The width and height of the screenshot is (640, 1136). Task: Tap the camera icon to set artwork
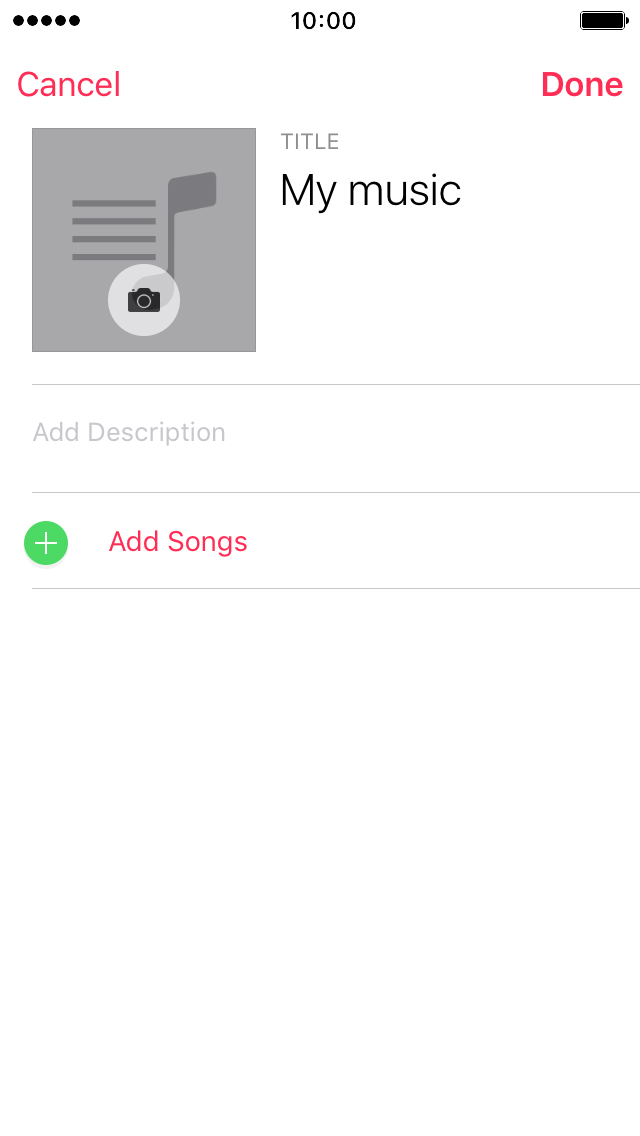144,300
